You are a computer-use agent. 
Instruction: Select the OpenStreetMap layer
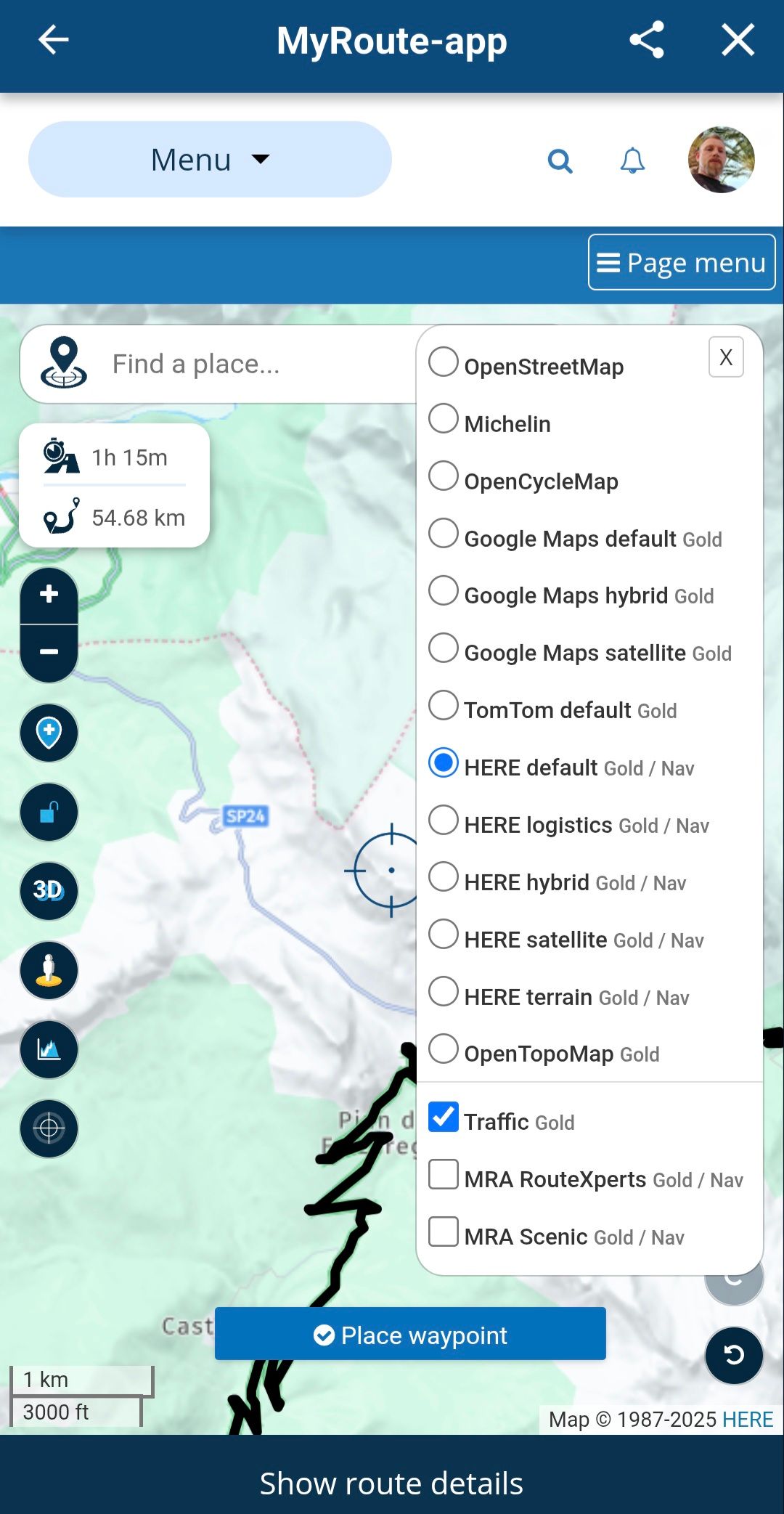point(444,362)
